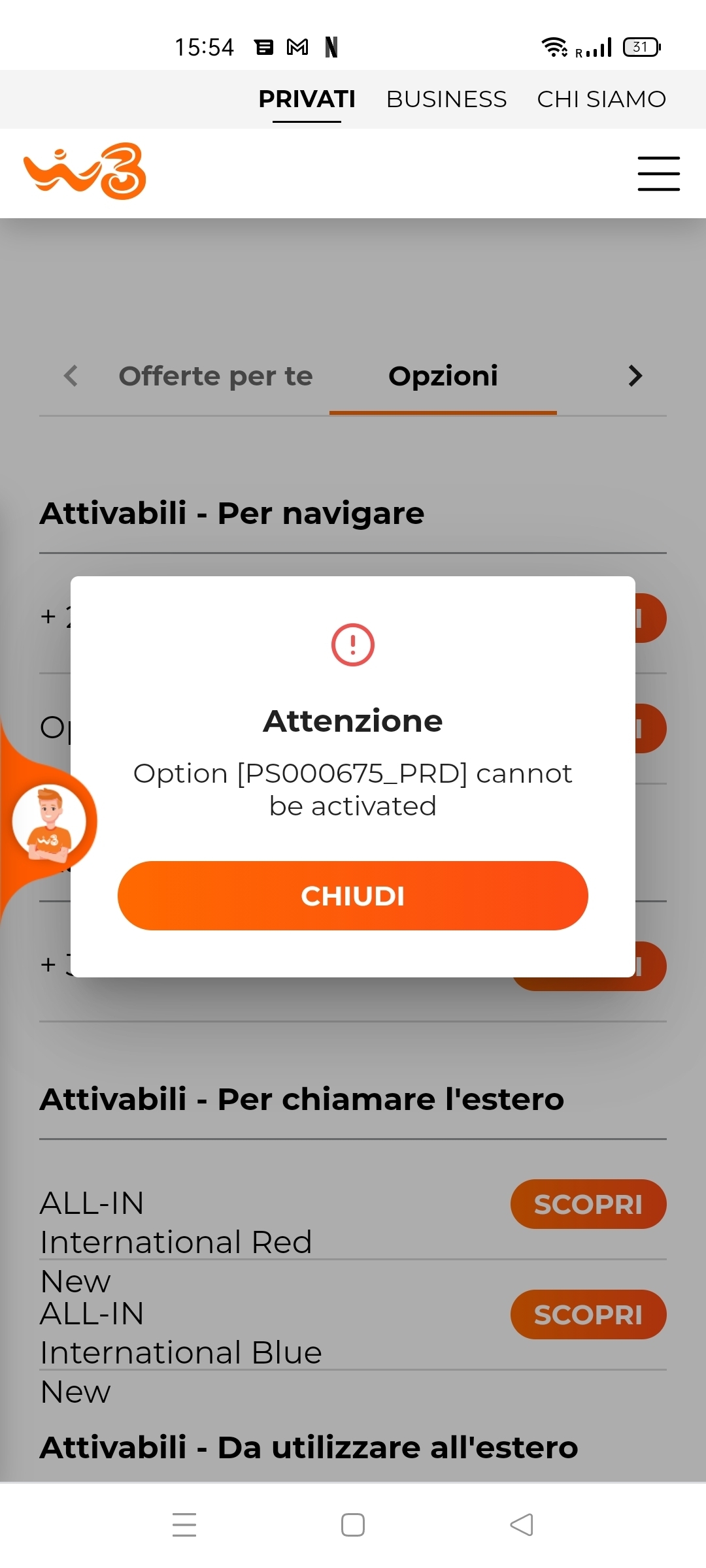
Task: Open the virtual assistant avatar
Action: point(49,822)
